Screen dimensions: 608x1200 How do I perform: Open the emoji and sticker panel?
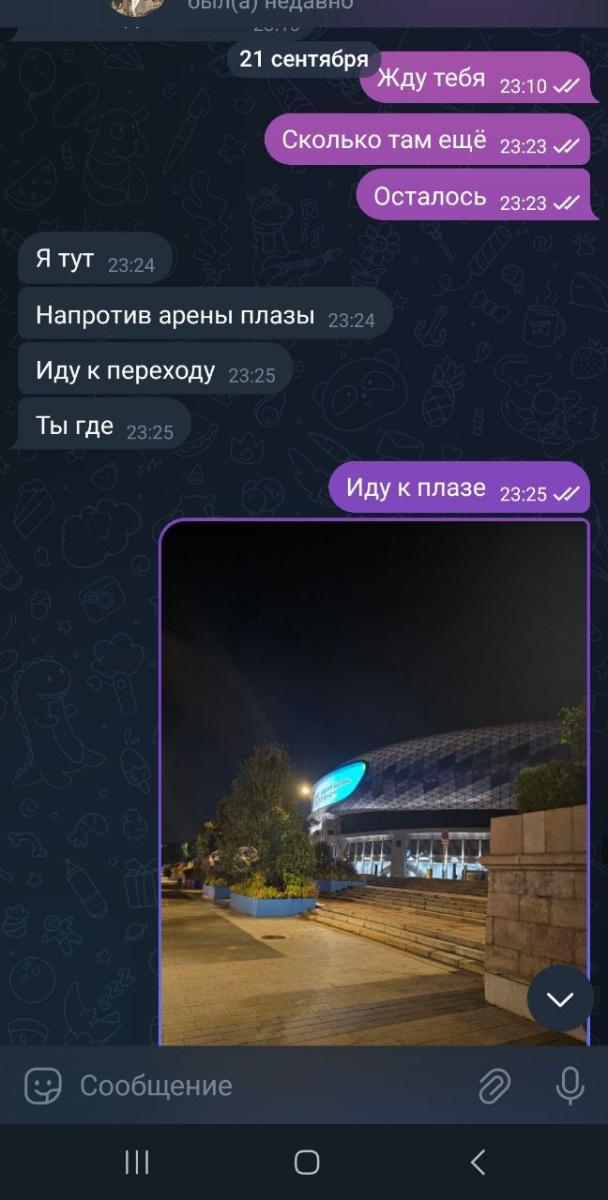coord(43,1085)
